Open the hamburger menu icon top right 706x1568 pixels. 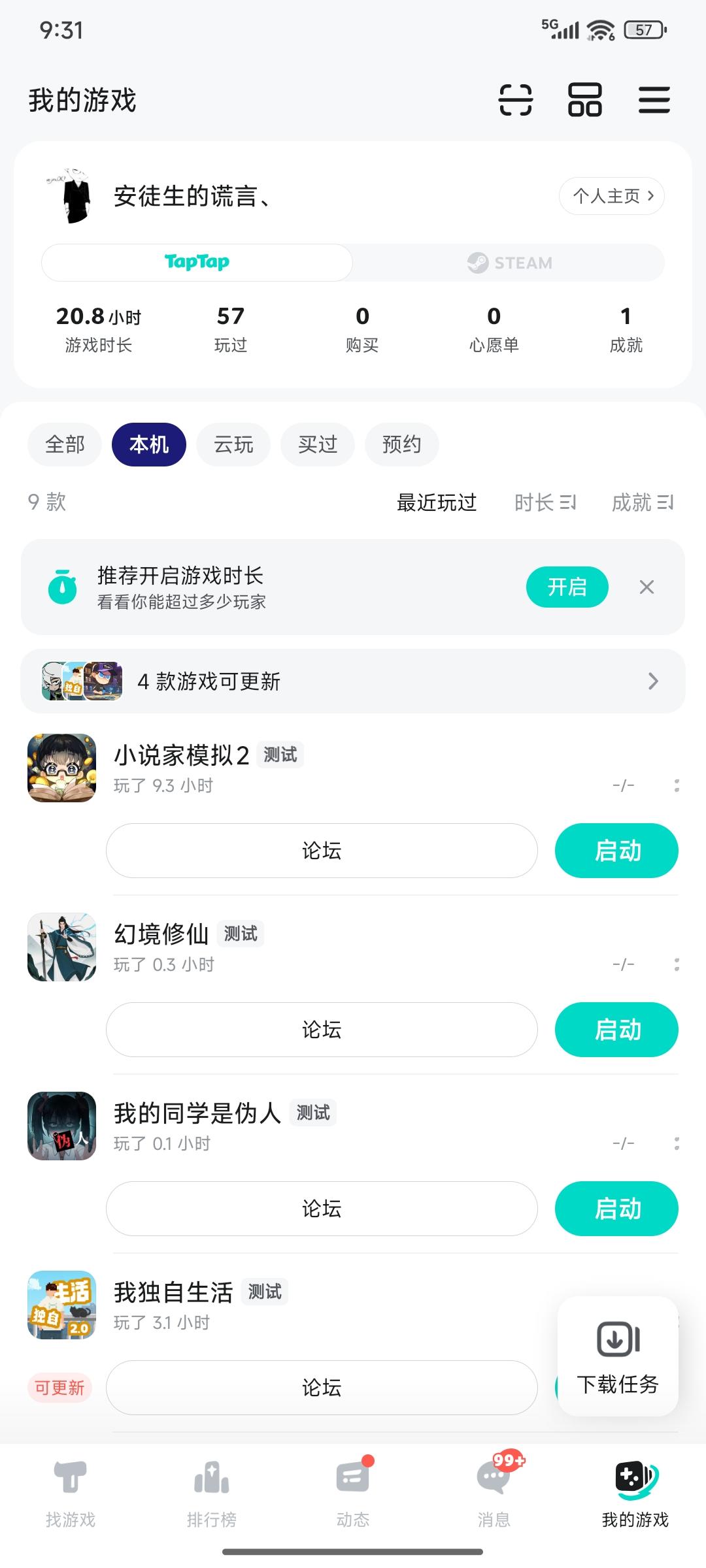(654, 99)
